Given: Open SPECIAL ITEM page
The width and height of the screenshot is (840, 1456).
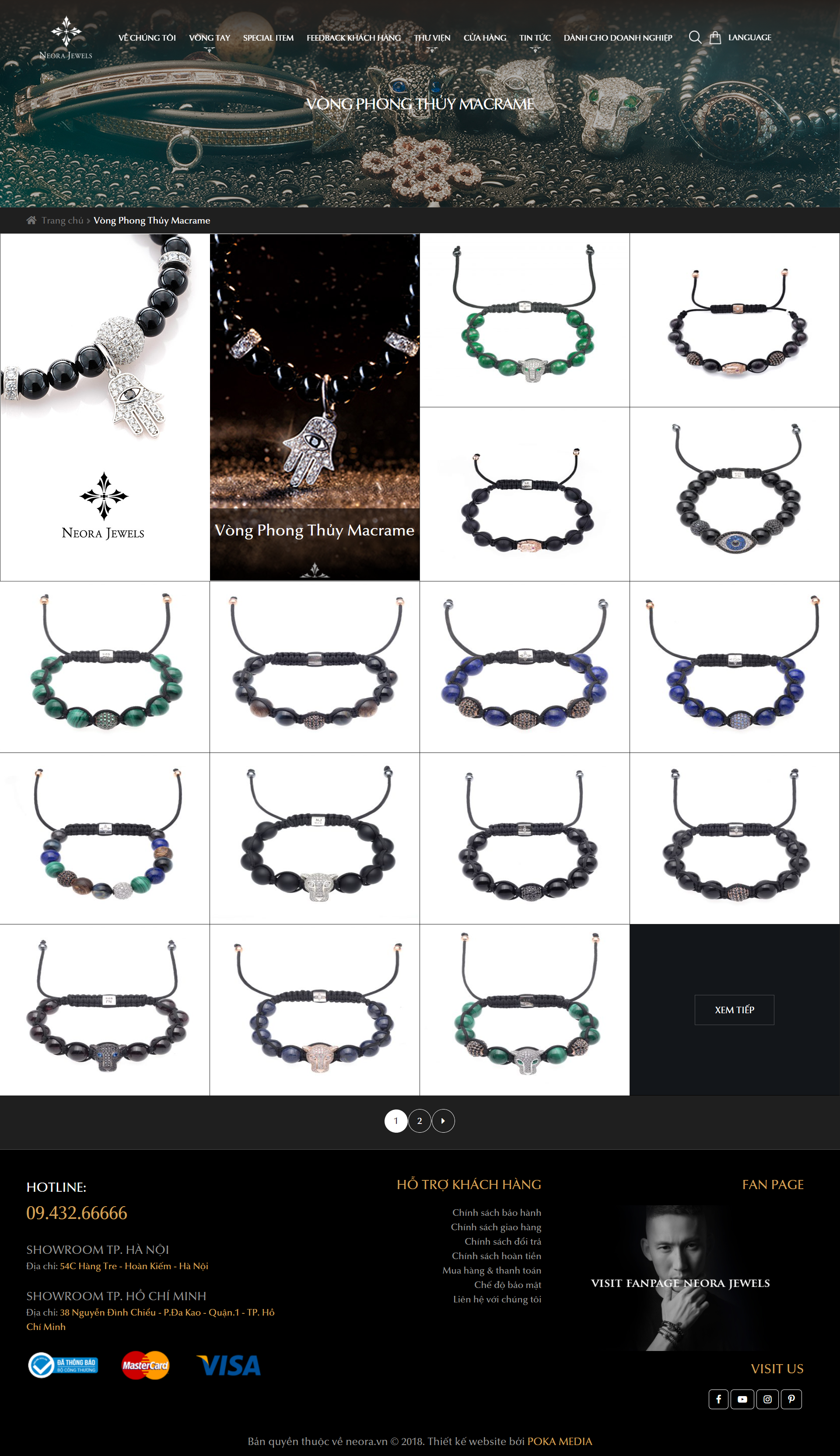Looking at the screenshot, I should (x=268, y=38).
